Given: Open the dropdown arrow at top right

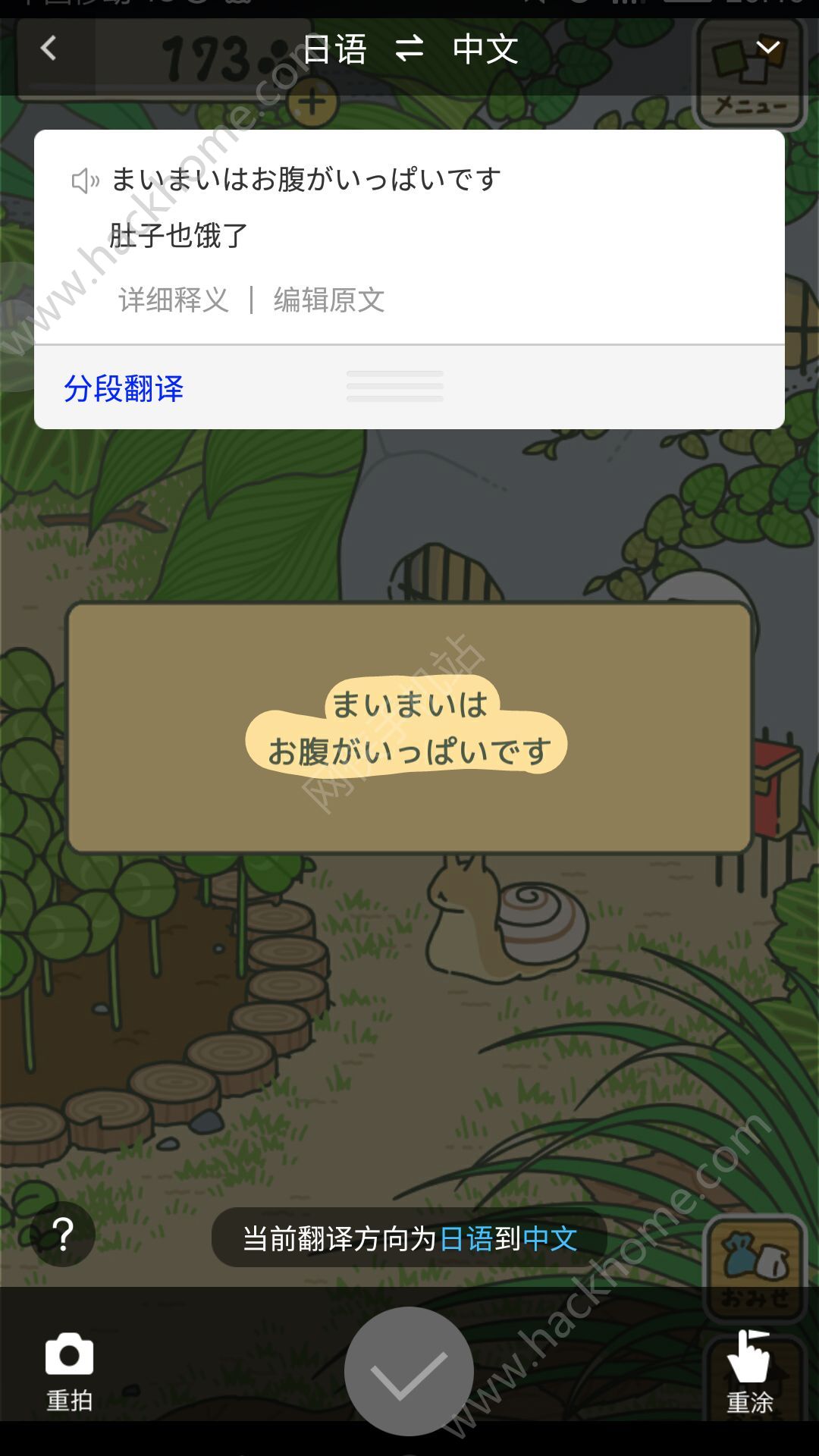Looking at the screenshot, I should 767,49.
